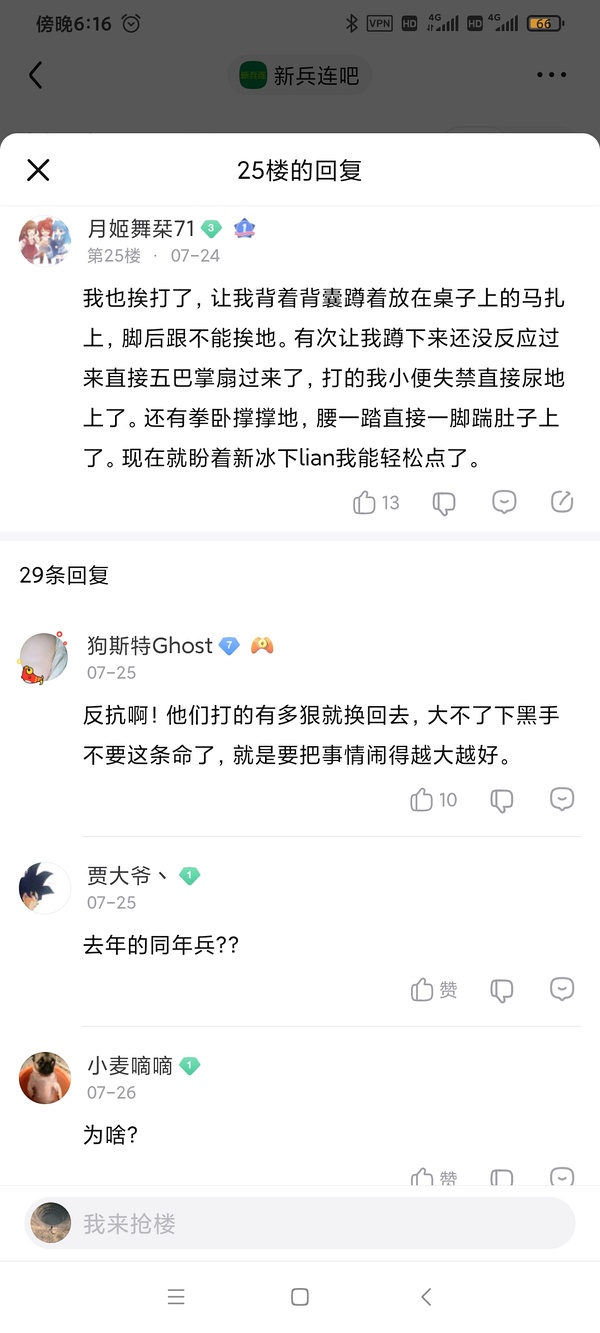Reply to 贾大爷's comment
The height and width of the screenshot is (1333, 600).
pos(562,989)
